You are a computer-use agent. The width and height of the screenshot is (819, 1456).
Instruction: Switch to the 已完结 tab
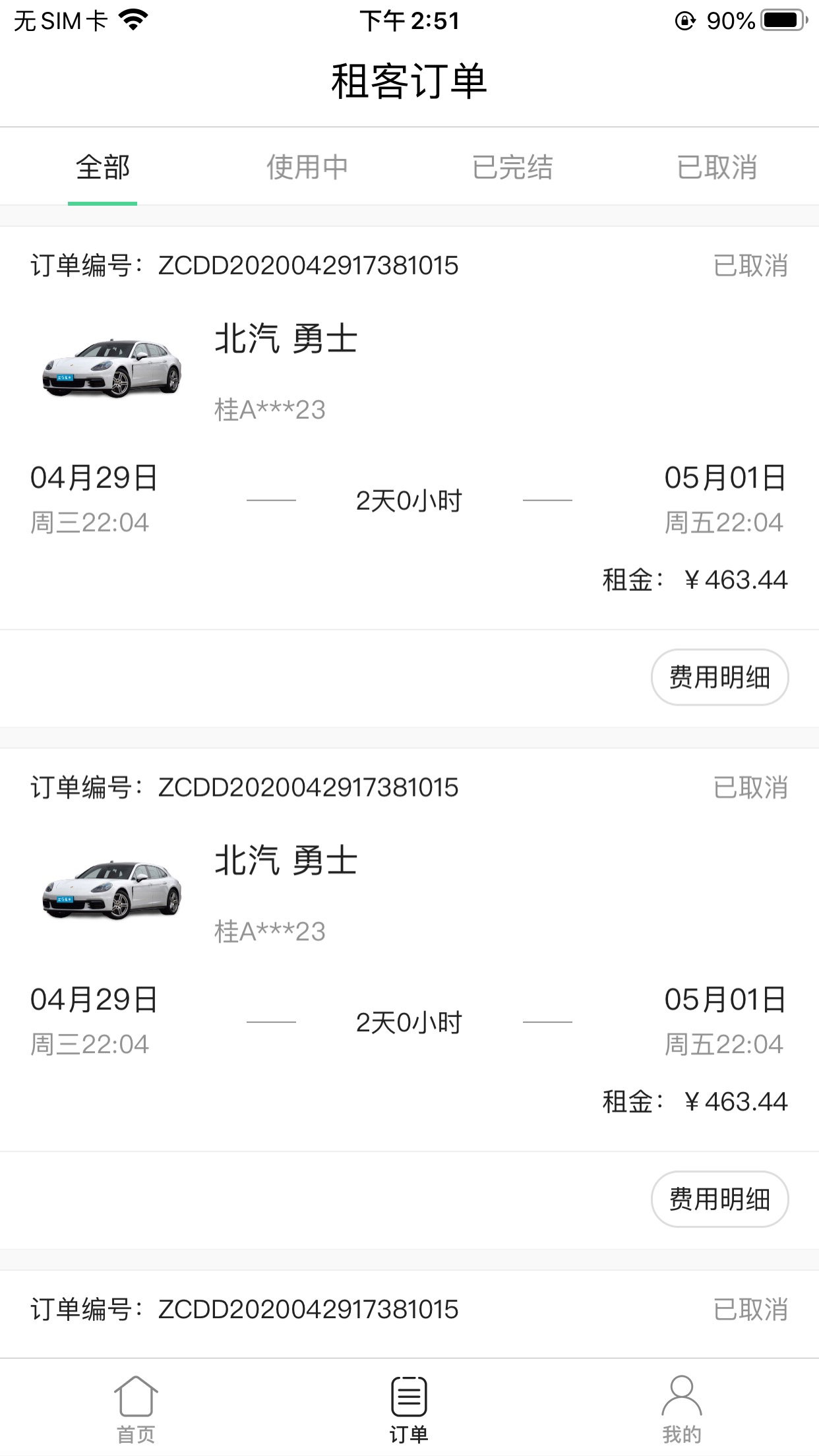click(x=512, y=167)
